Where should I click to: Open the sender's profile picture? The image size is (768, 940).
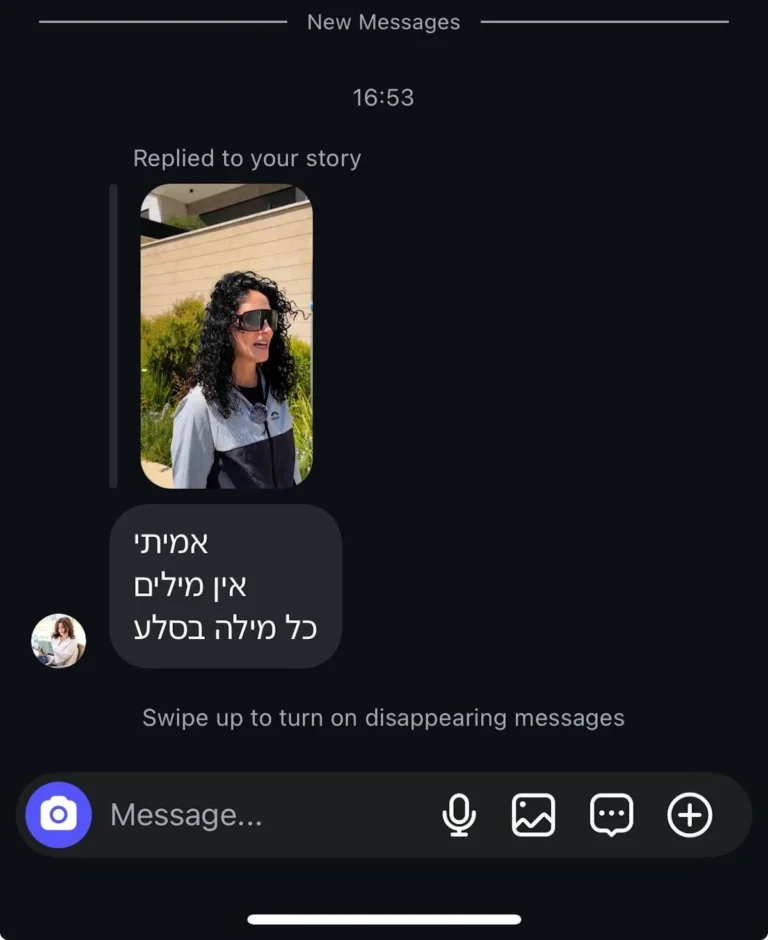58,641
